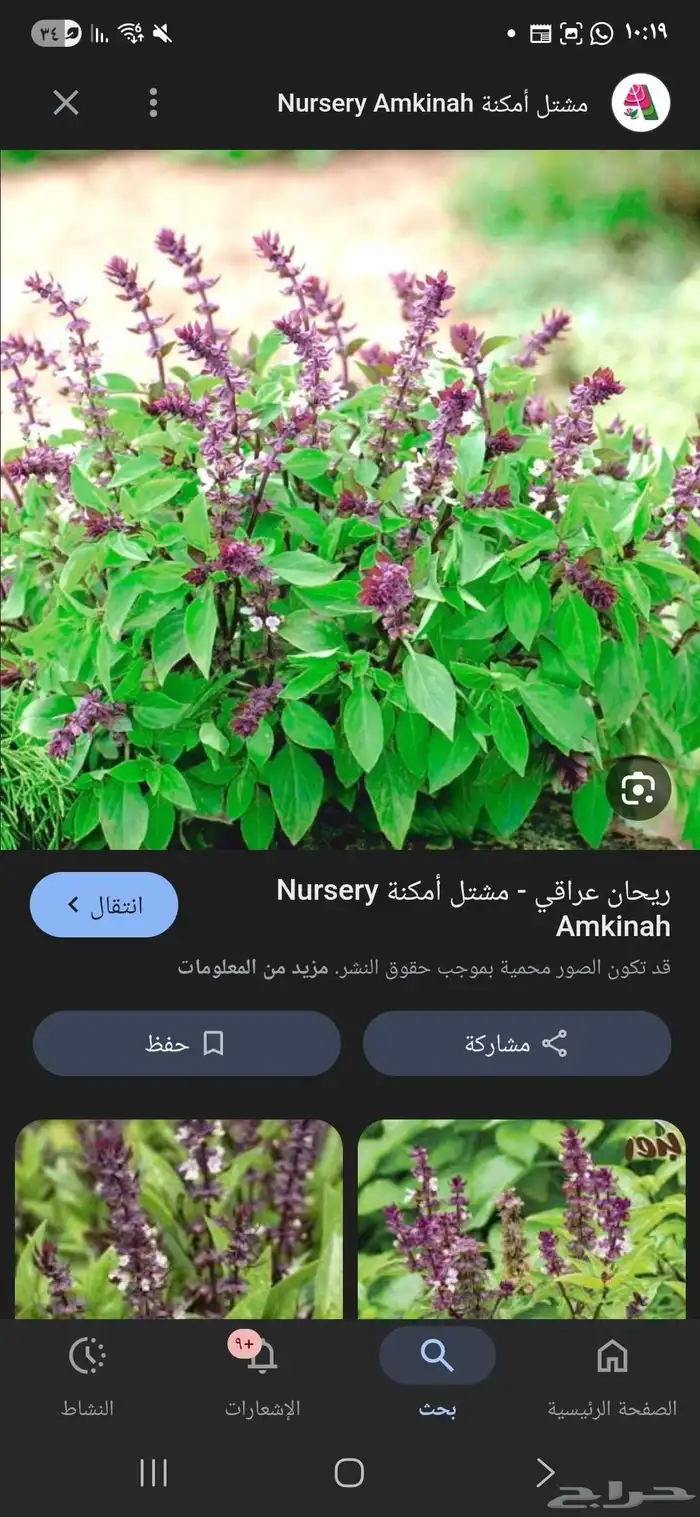Search this image with Lens
The image size is (700, 1517).
(x=637, y=789)
